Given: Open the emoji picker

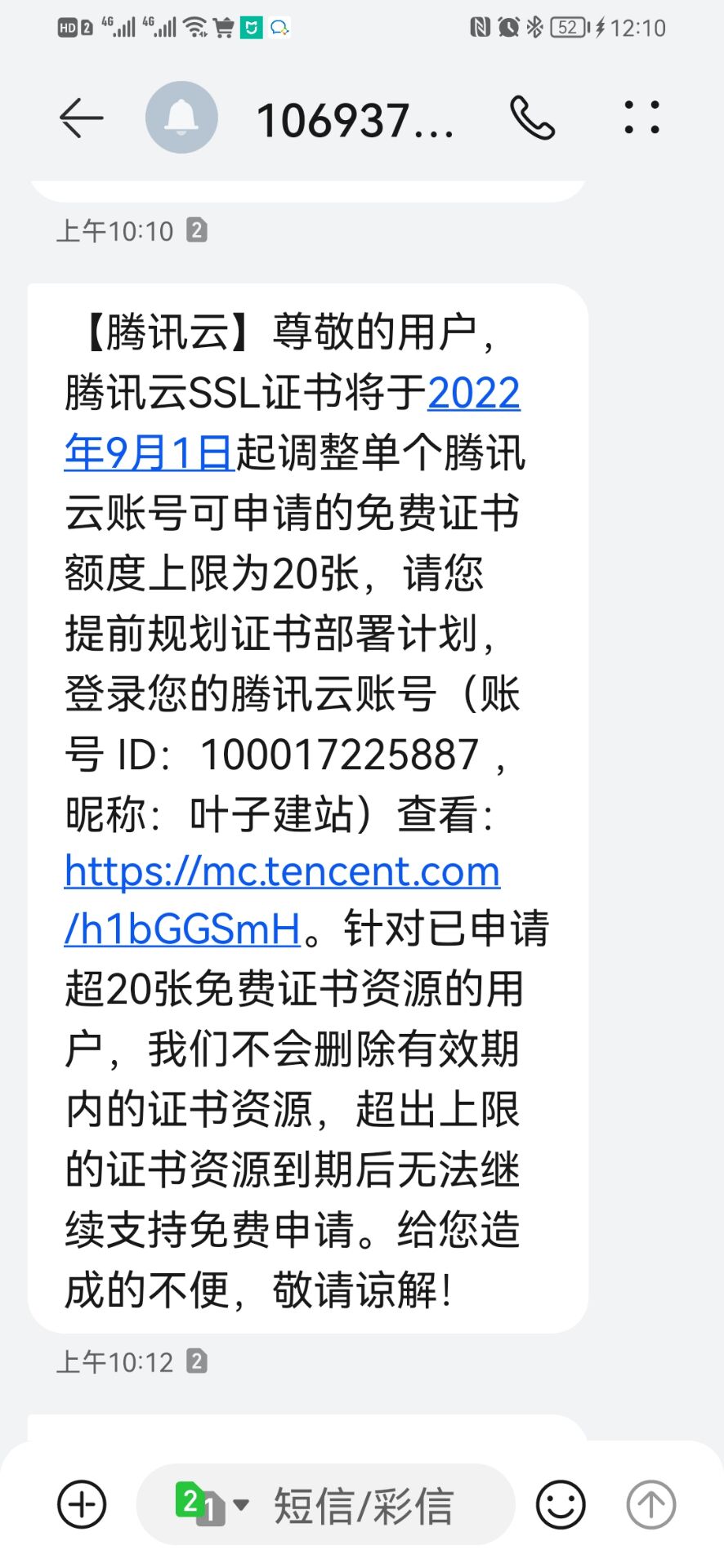Looking at the screenshot, I should pos(561,1503).
